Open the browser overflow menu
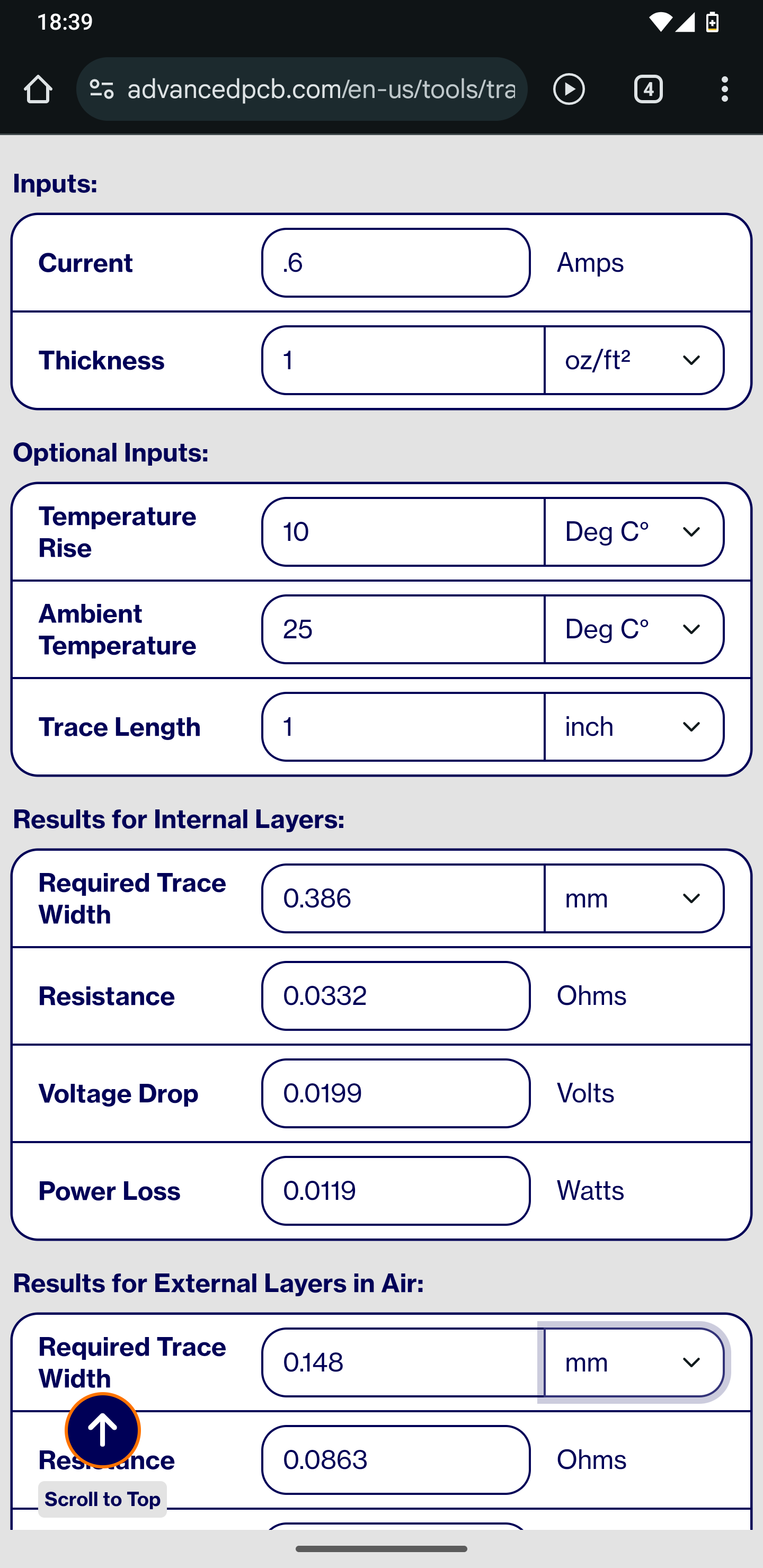The width and height of the screenshot is (763, 1568). click(x=725, y=90)
